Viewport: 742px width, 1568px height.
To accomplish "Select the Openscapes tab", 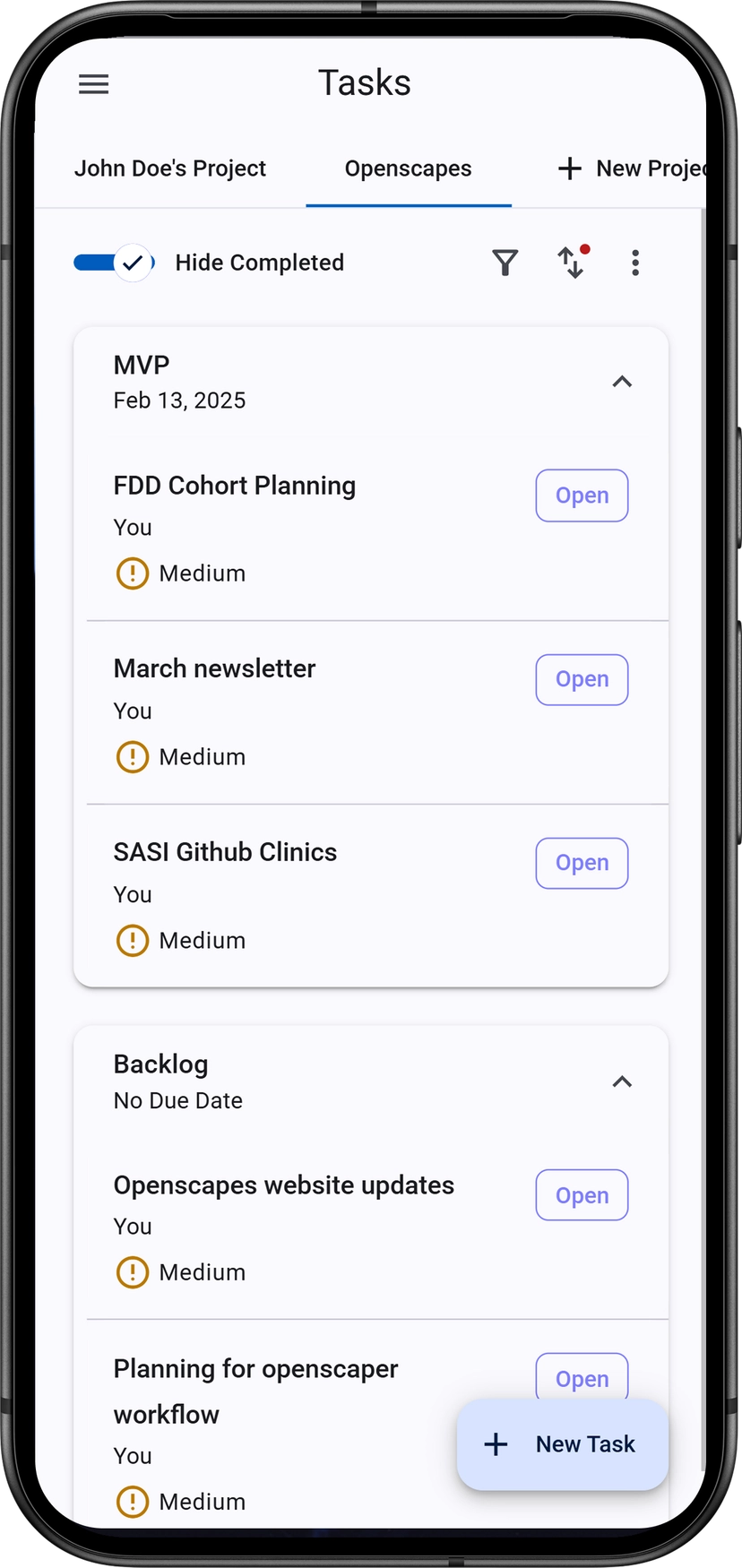I will (x=408, y=168).
